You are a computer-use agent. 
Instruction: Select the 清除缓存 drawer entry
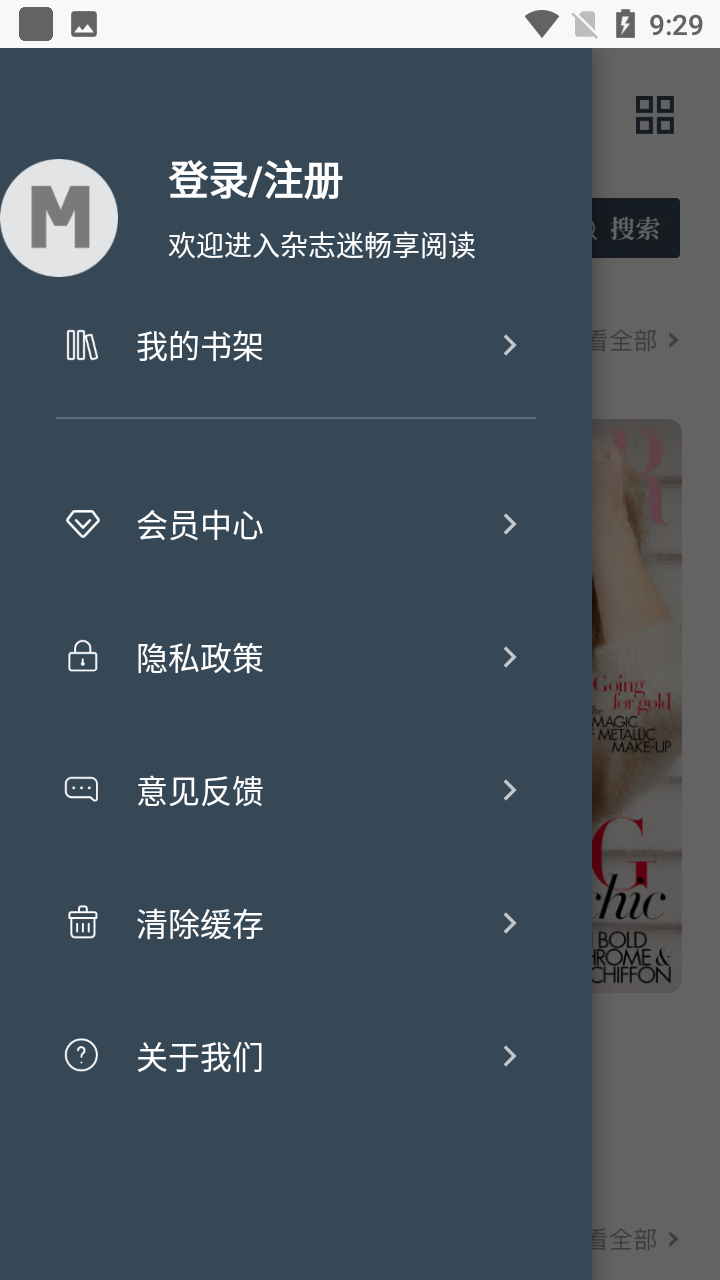[x=200, y=923]
